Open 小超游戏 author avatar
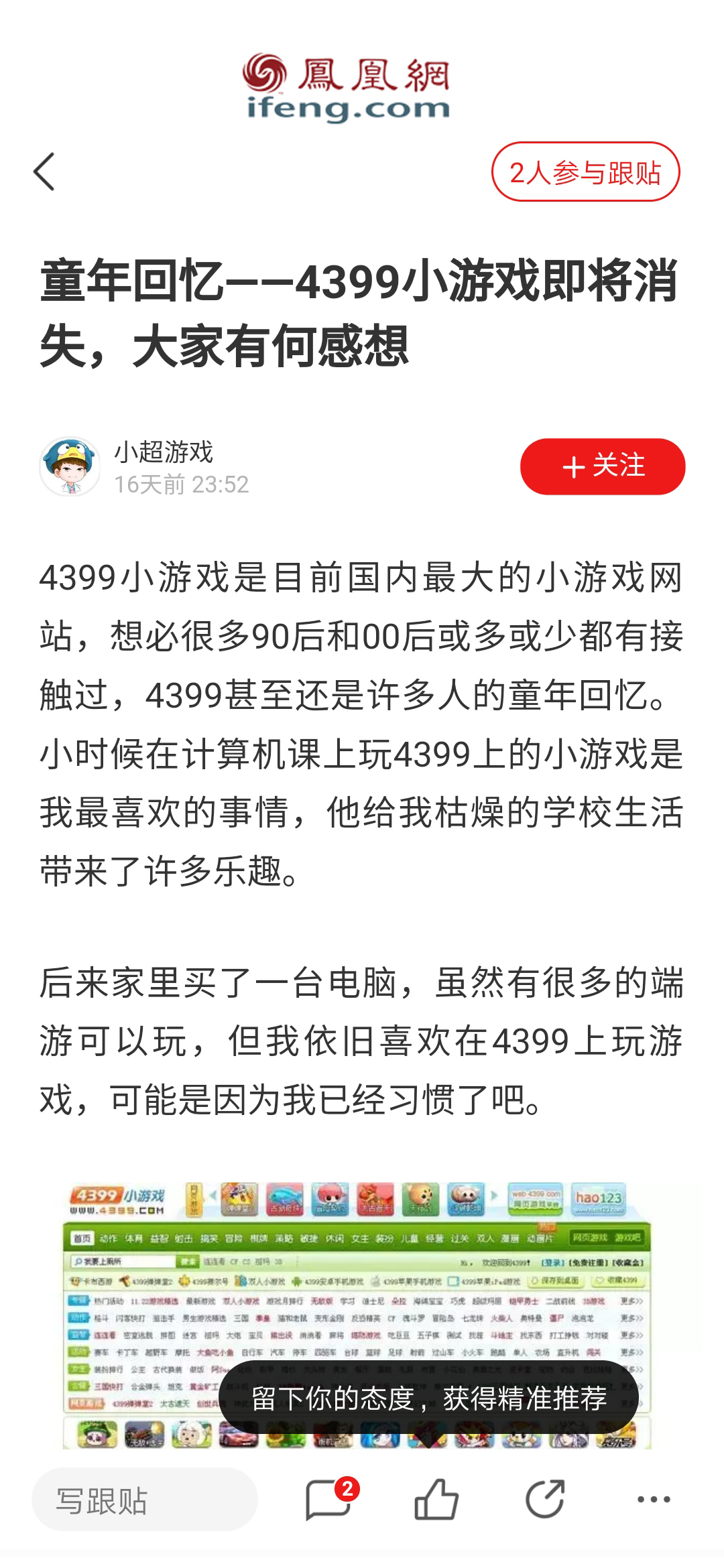This screenshot has height=1568, width=724. [70, 467]
